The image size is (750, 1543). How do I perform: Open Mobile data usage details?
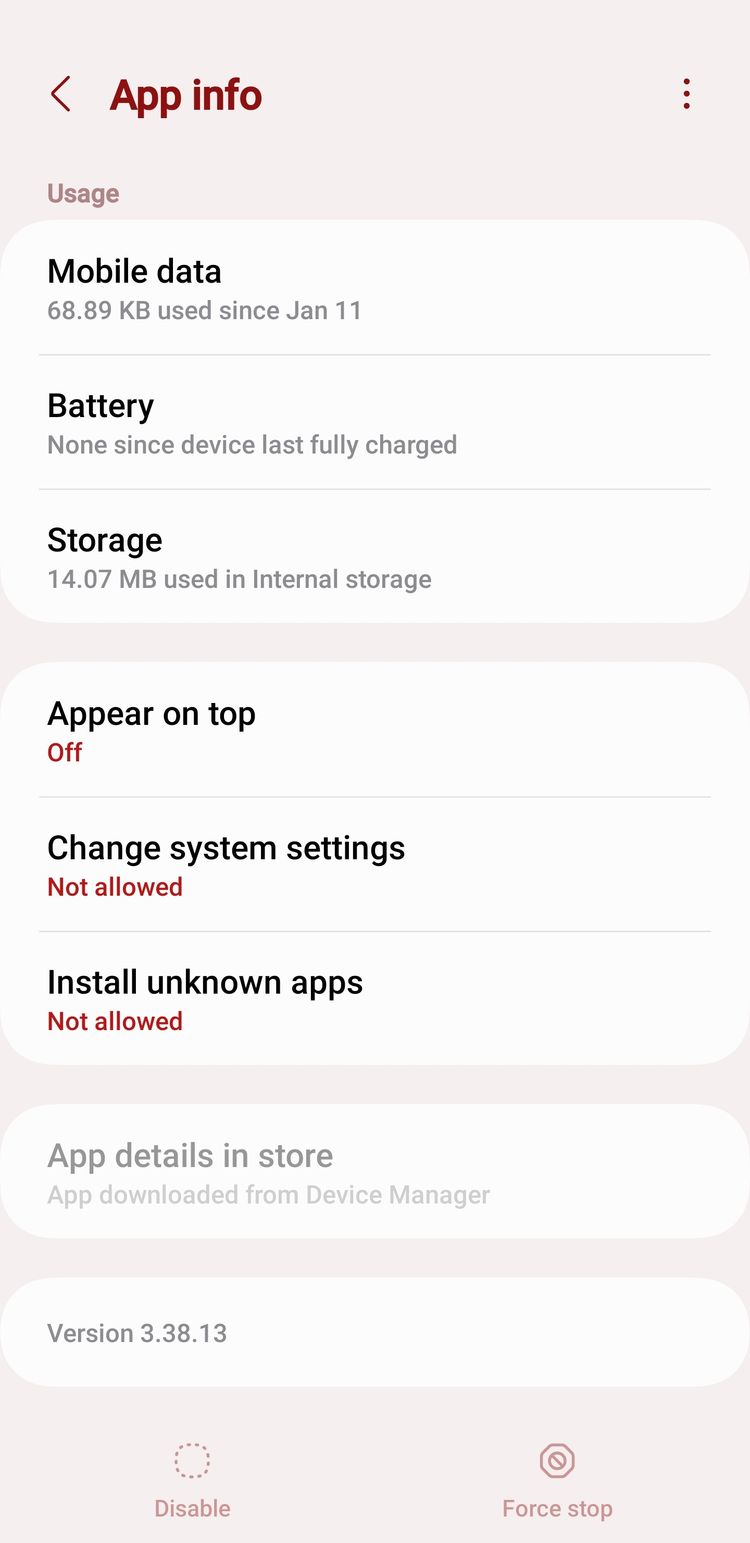point(375,288)
